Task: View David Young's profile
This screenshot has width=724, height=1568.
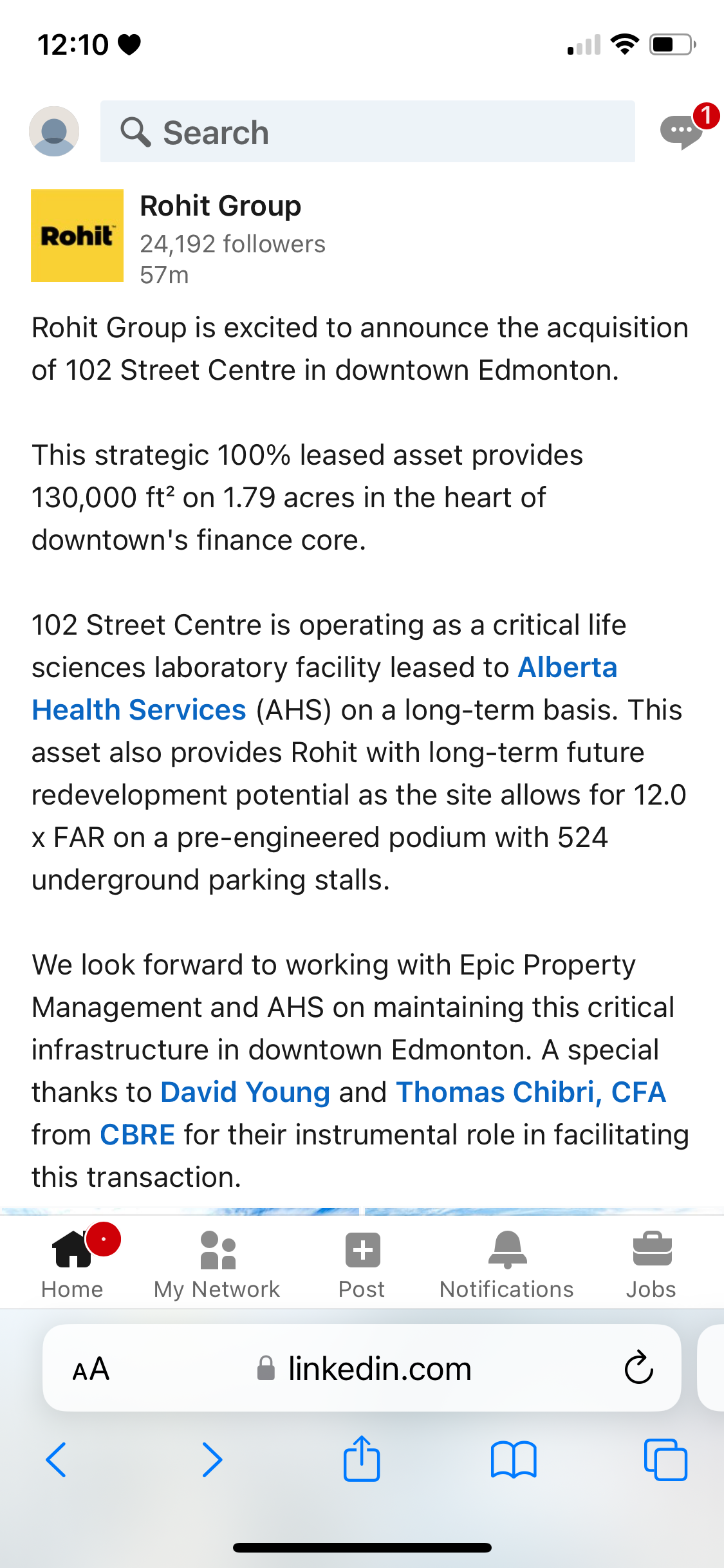Action: tap(245, 1092)
